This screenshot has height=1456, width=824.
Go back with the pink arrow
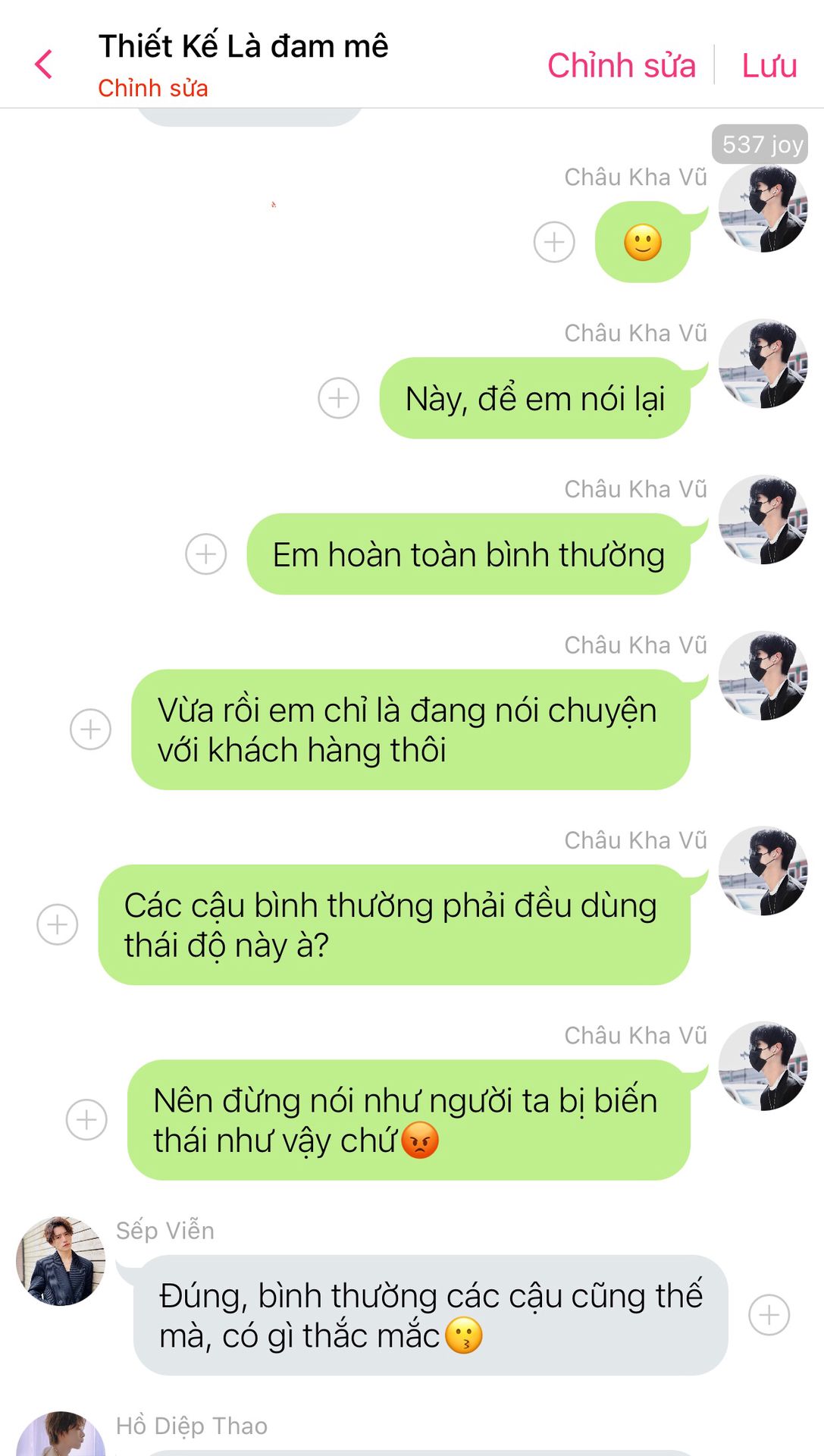pyautogui.click(x=44, y=64)
